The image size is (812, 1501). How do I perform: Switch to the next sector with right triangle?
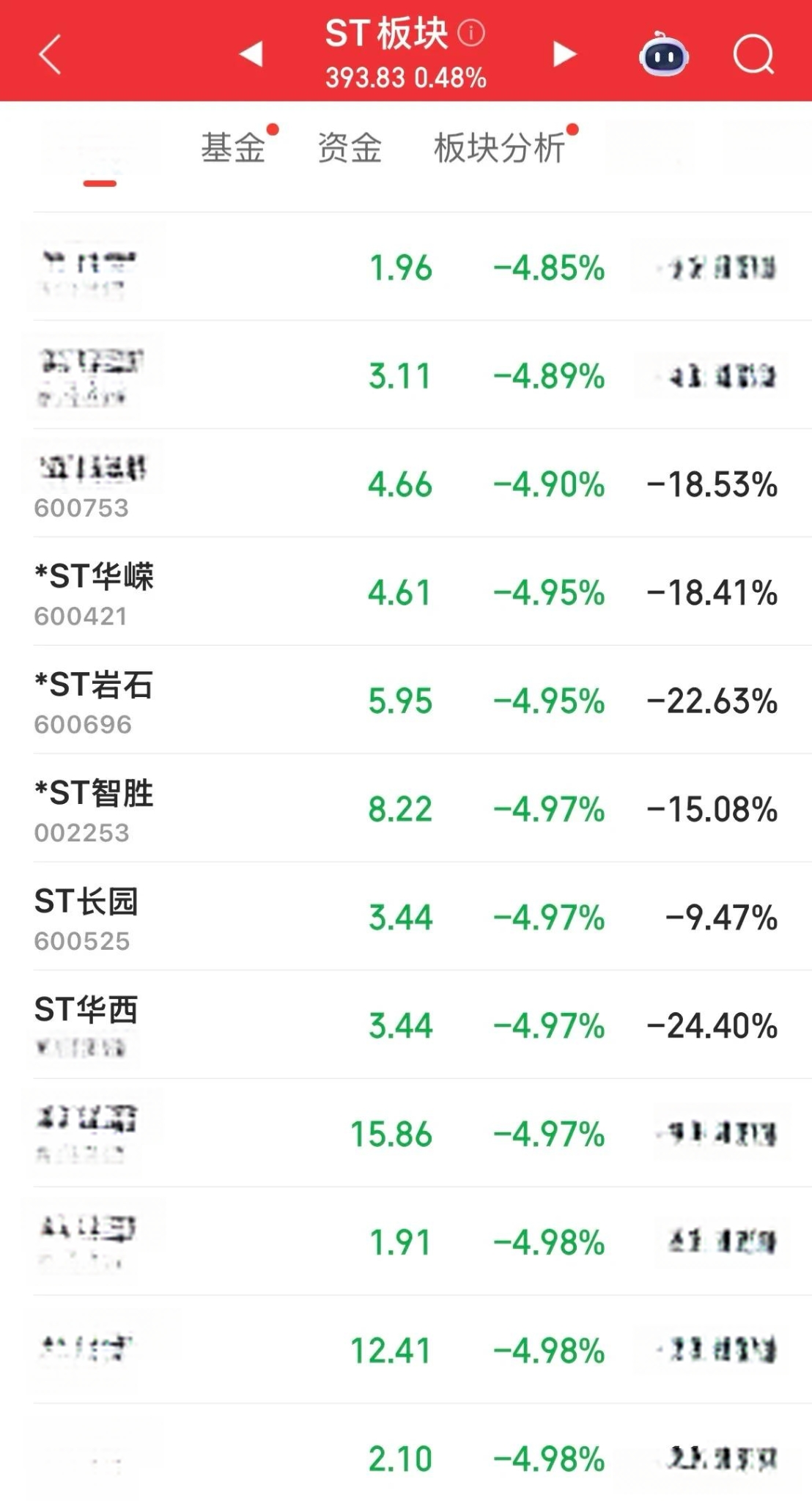point(564,54)
